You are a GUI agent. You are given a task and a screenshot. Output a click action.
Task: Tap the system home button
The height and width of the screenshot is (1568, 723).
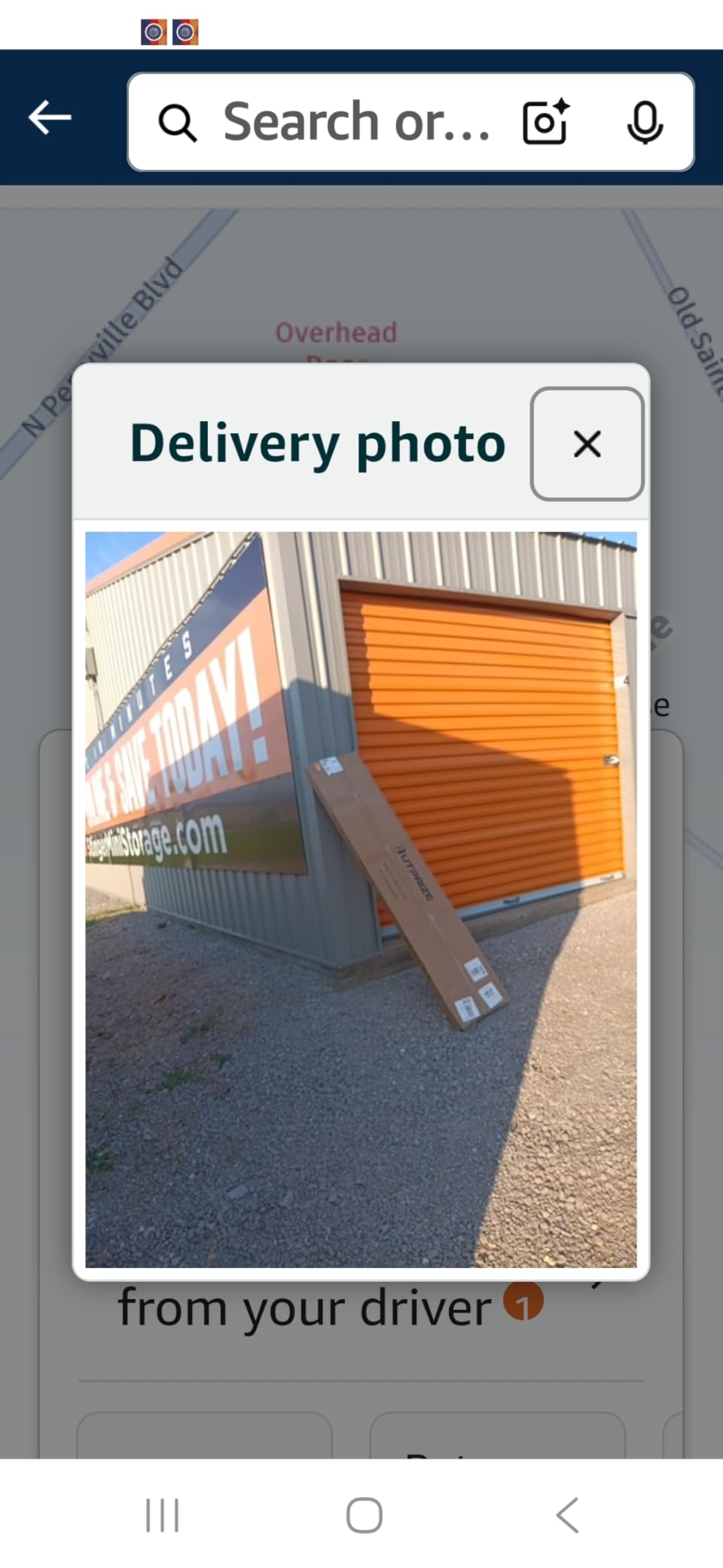point(364,1515)
